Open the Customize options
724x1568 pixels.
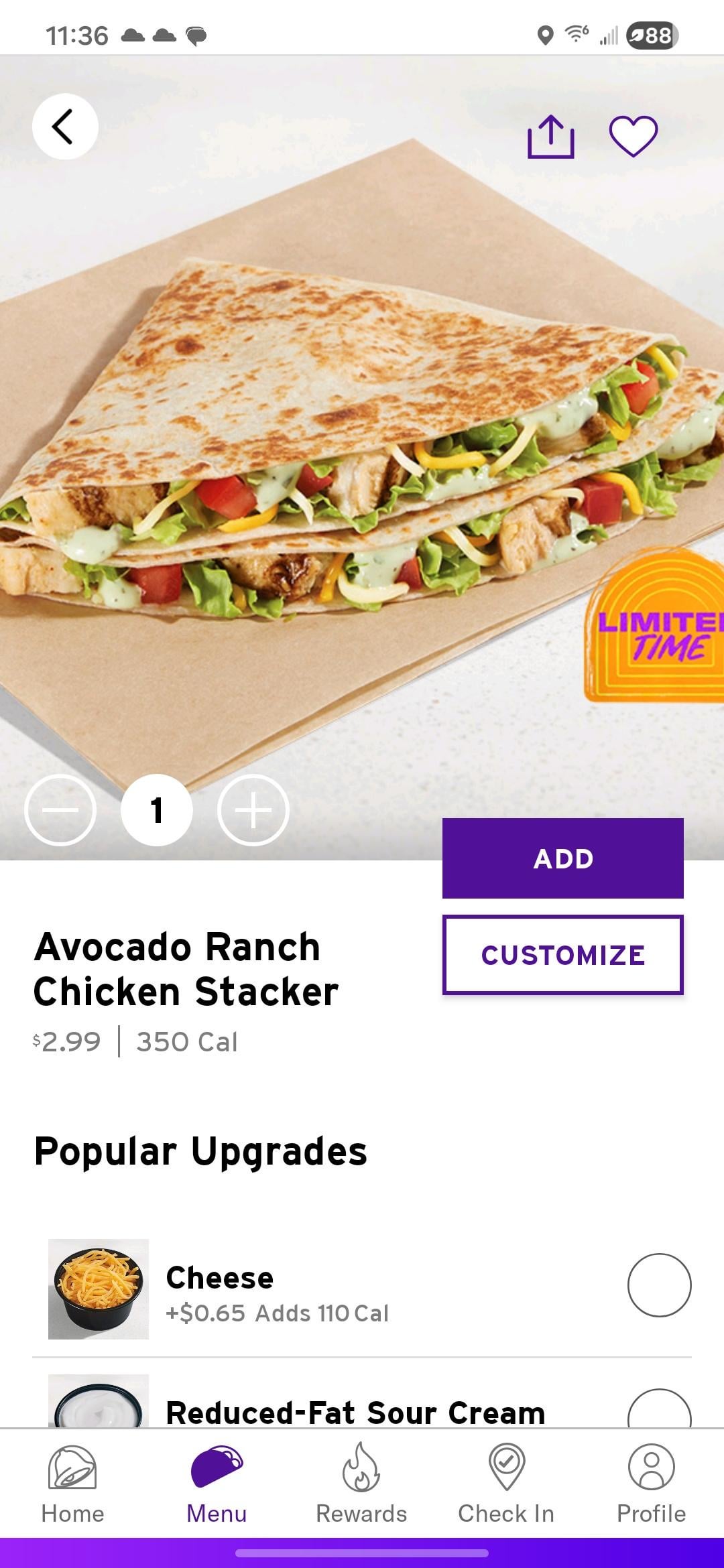[x=562, y=955]
